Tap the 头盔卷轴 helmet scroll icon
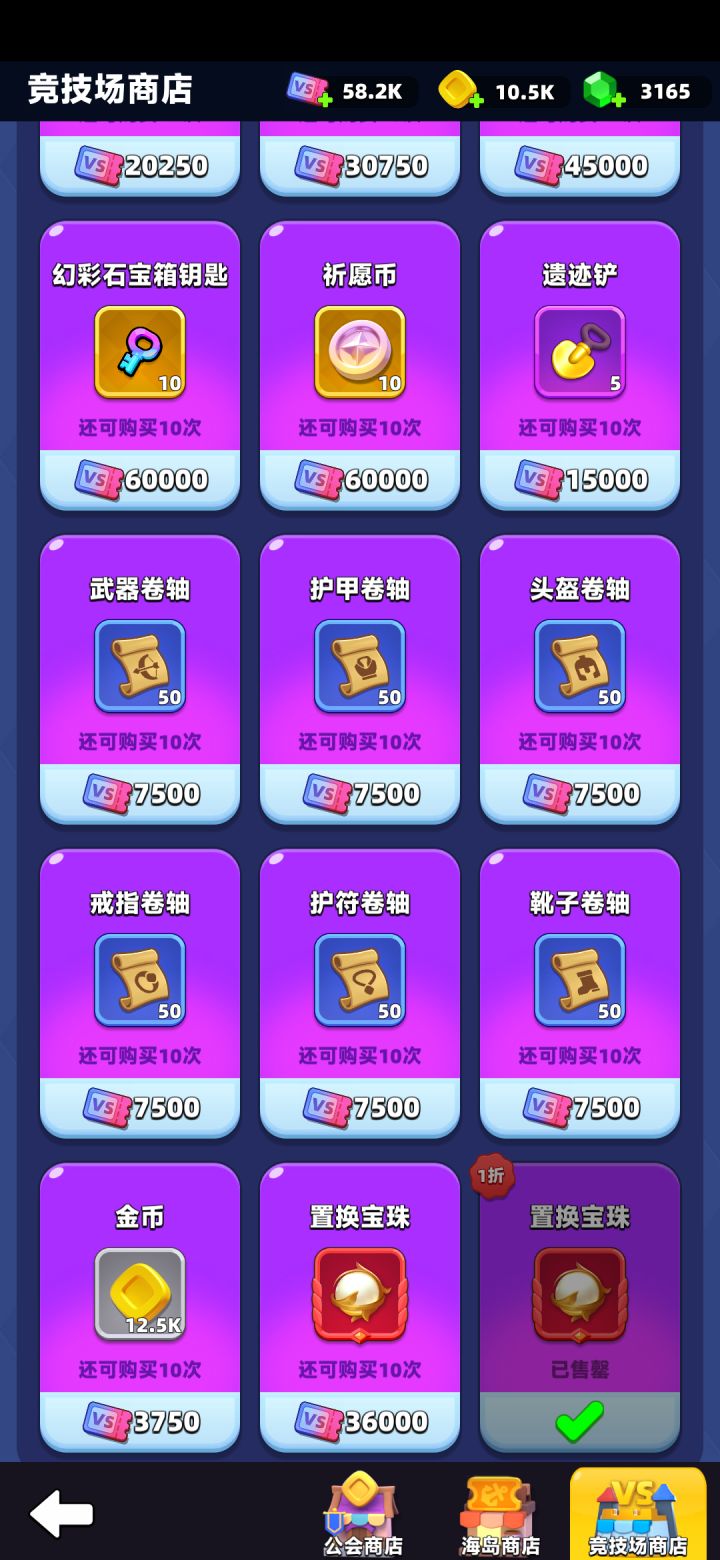This screenshot has height=1560, width=720. tap(579, 667)
